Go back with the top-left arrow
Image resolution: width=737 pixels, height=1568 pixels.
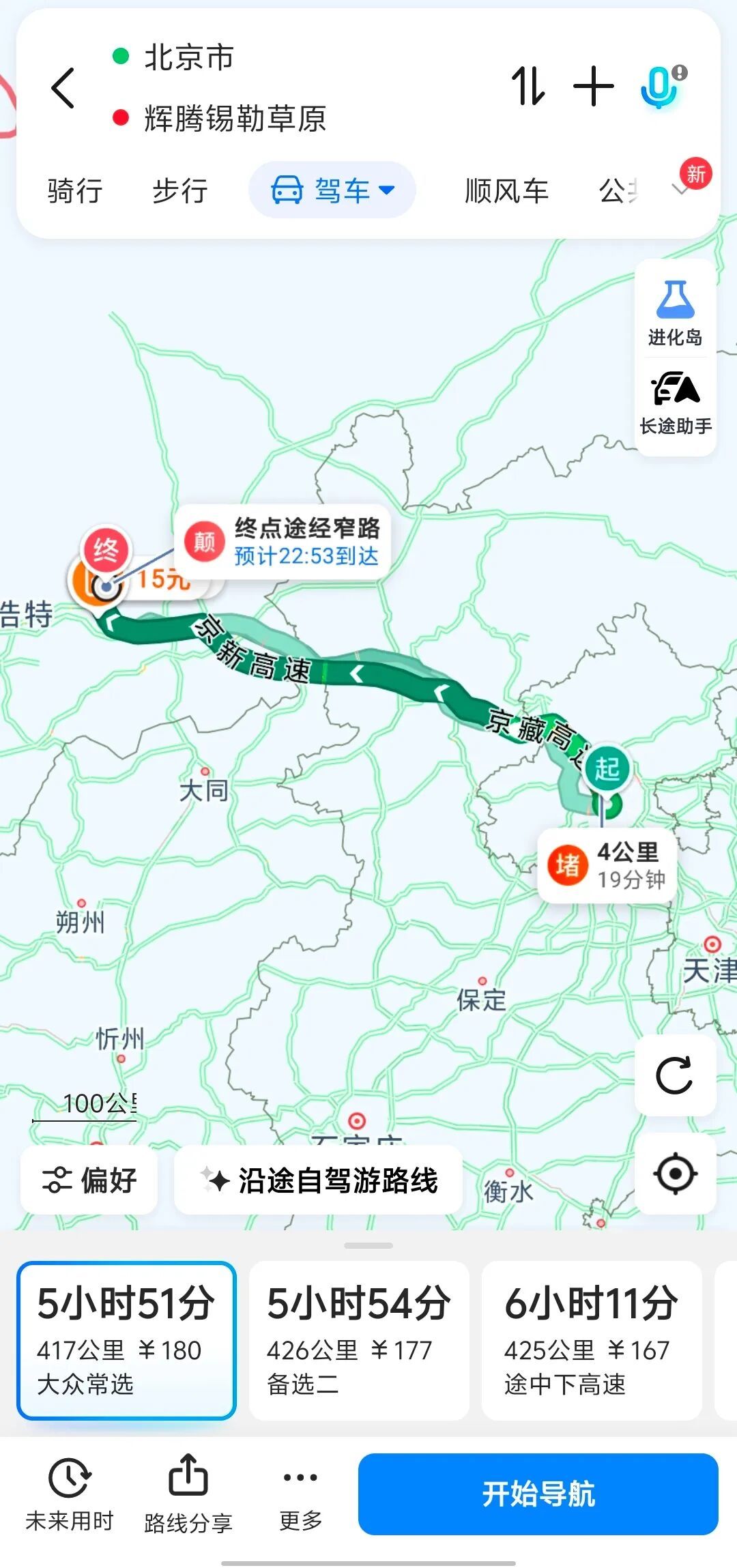[63, 88]
